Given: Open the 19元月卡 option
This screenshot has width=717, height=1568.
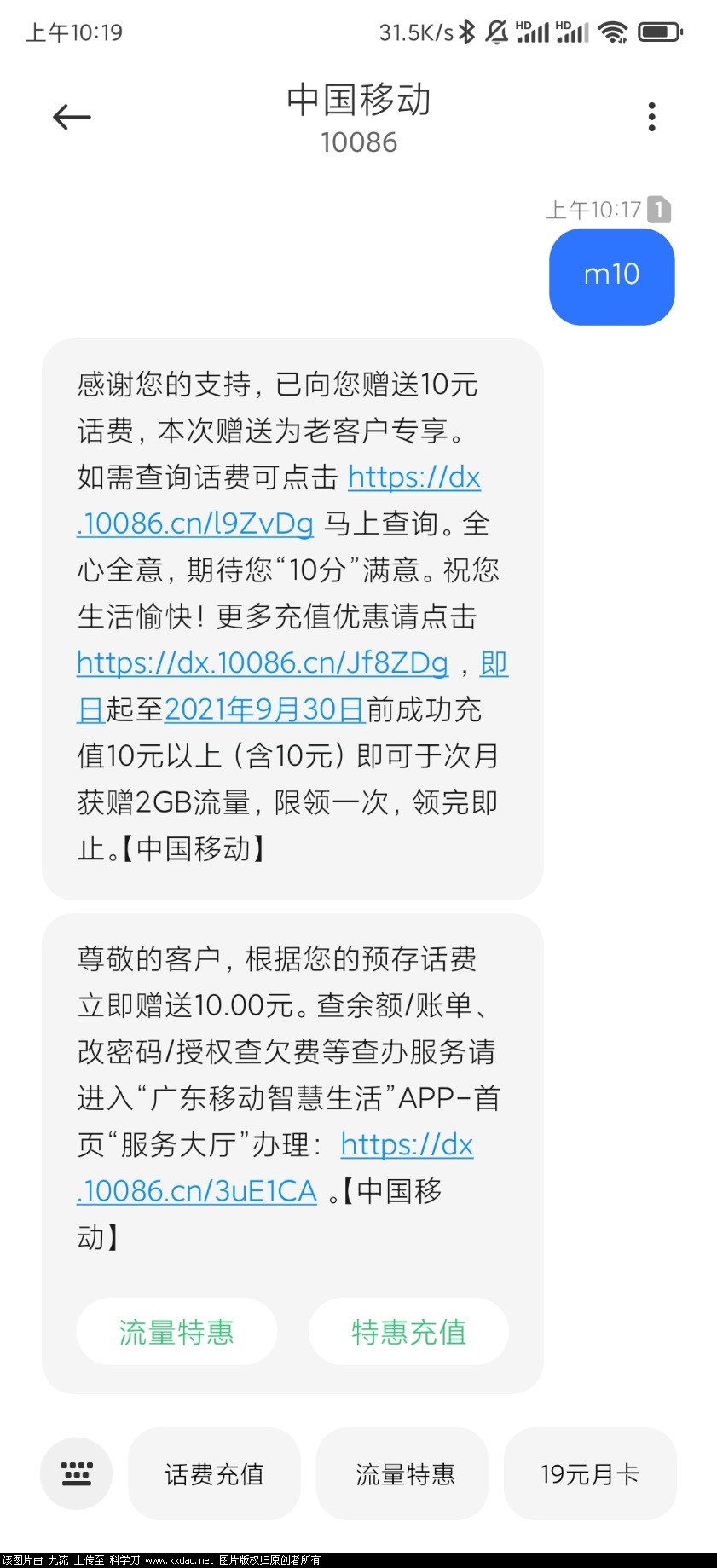Looking at the screenshot, I should click(590, 1473).
